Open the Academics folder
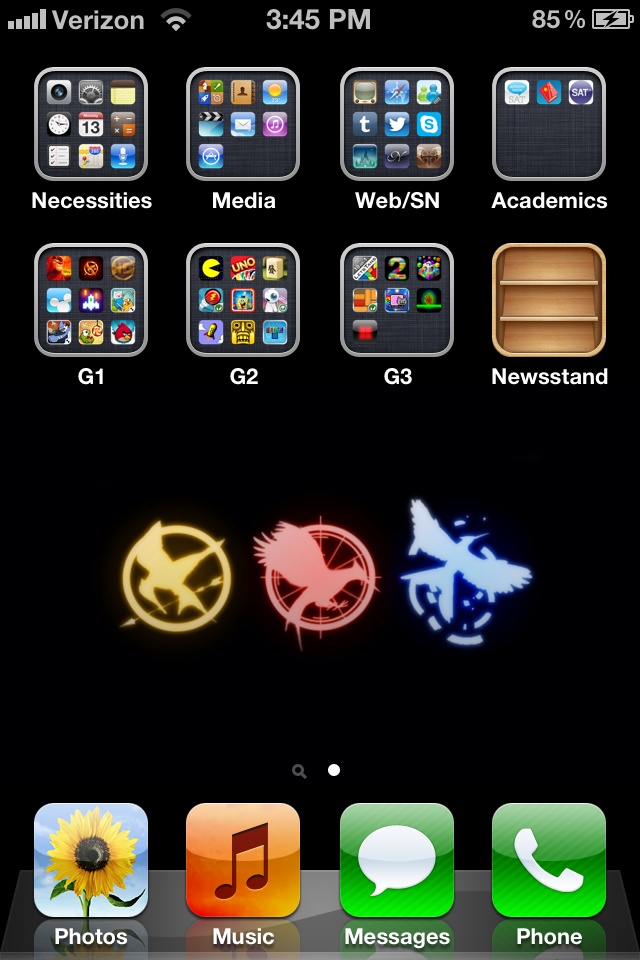The width and height of the screenshot is (640, 960). click(549, 124)
